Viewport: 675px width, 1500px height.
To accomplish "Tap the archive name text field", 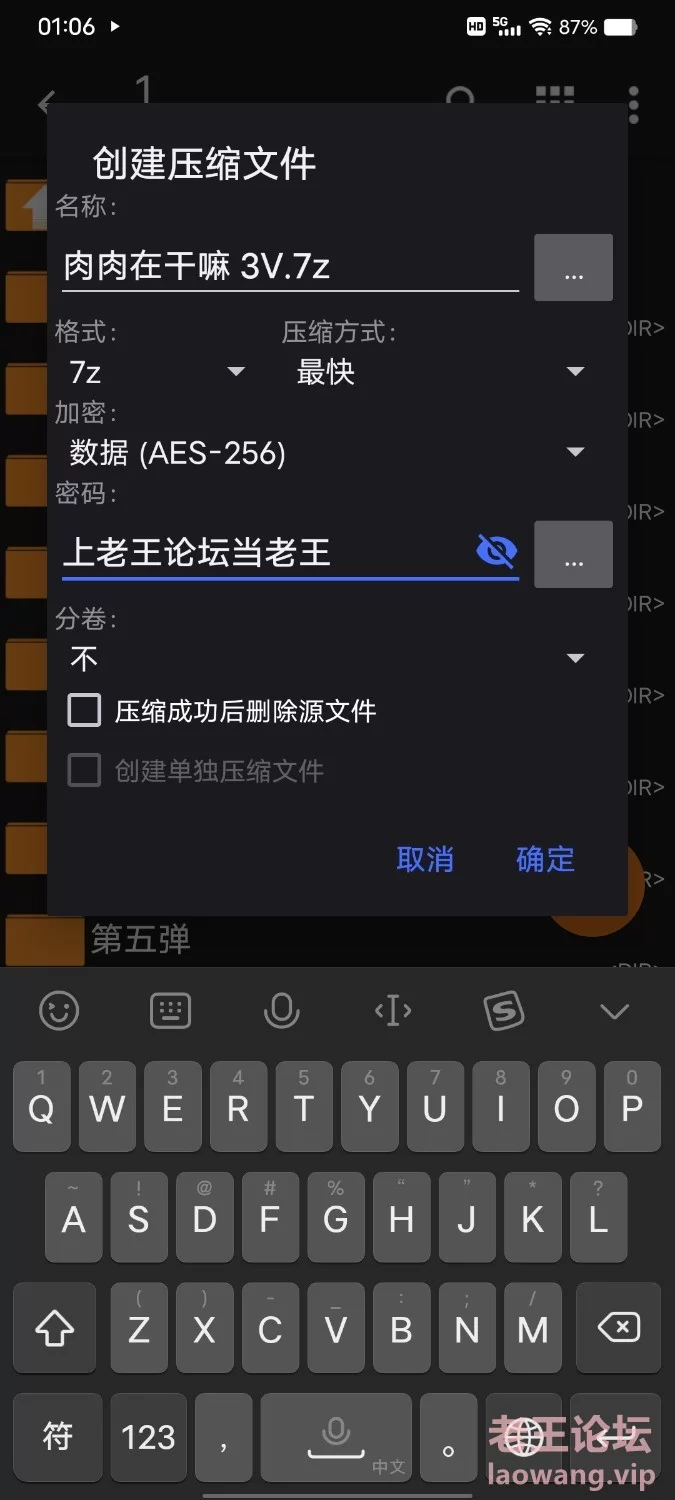I will point(290,266).
